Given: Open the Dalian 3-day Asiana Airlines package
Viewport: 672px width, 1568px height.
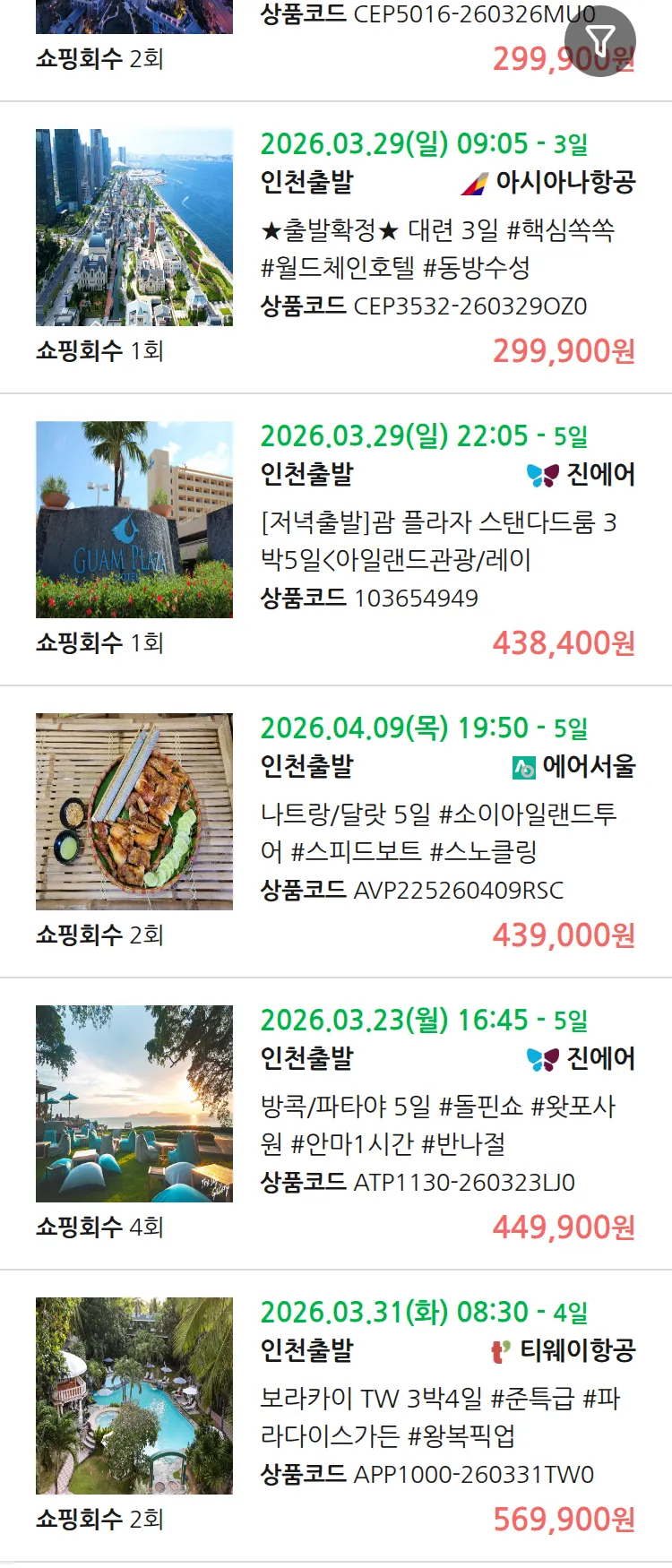Looking at the screenshot, I should pyautogui.click(x=436, y=248).
